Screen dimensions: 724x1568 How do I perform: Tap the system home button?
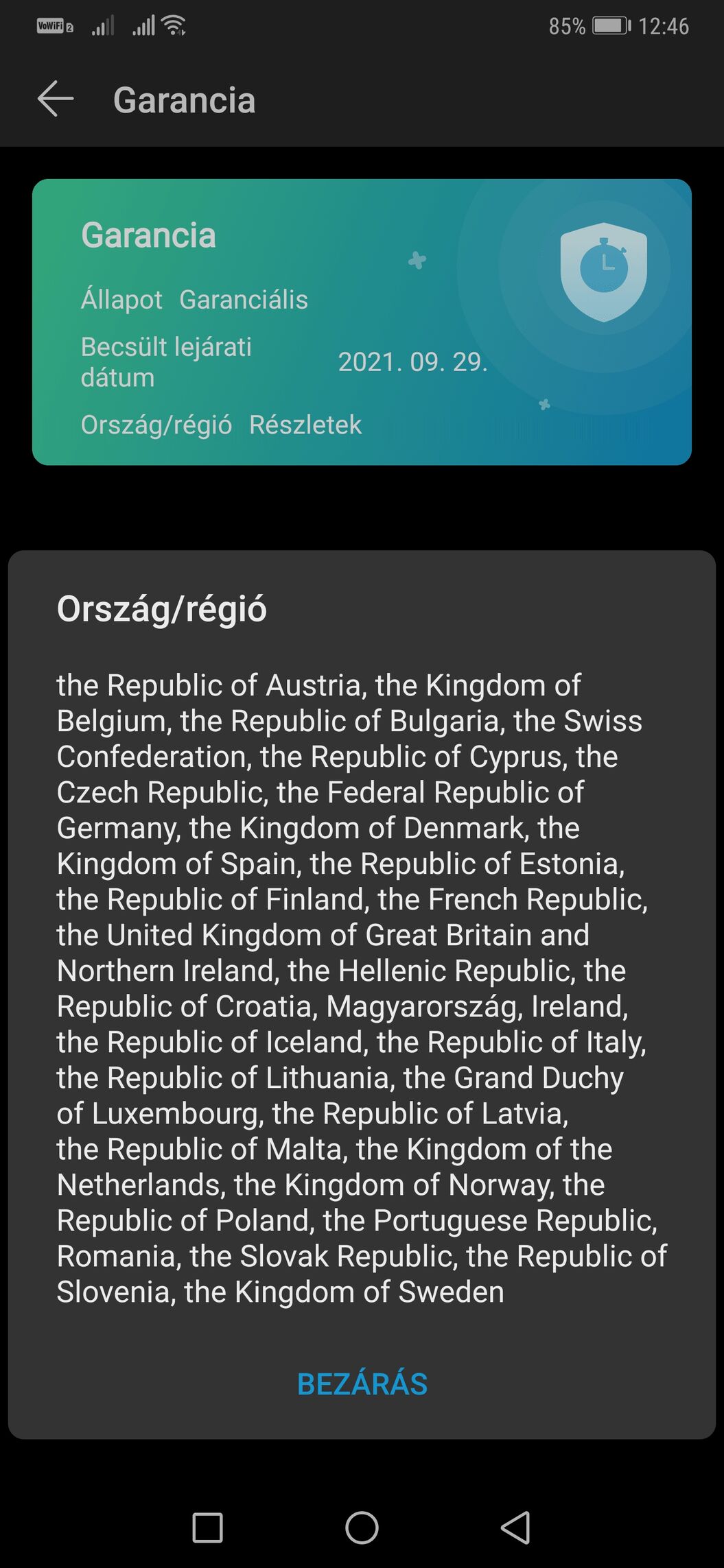(x=362, y=1528)
